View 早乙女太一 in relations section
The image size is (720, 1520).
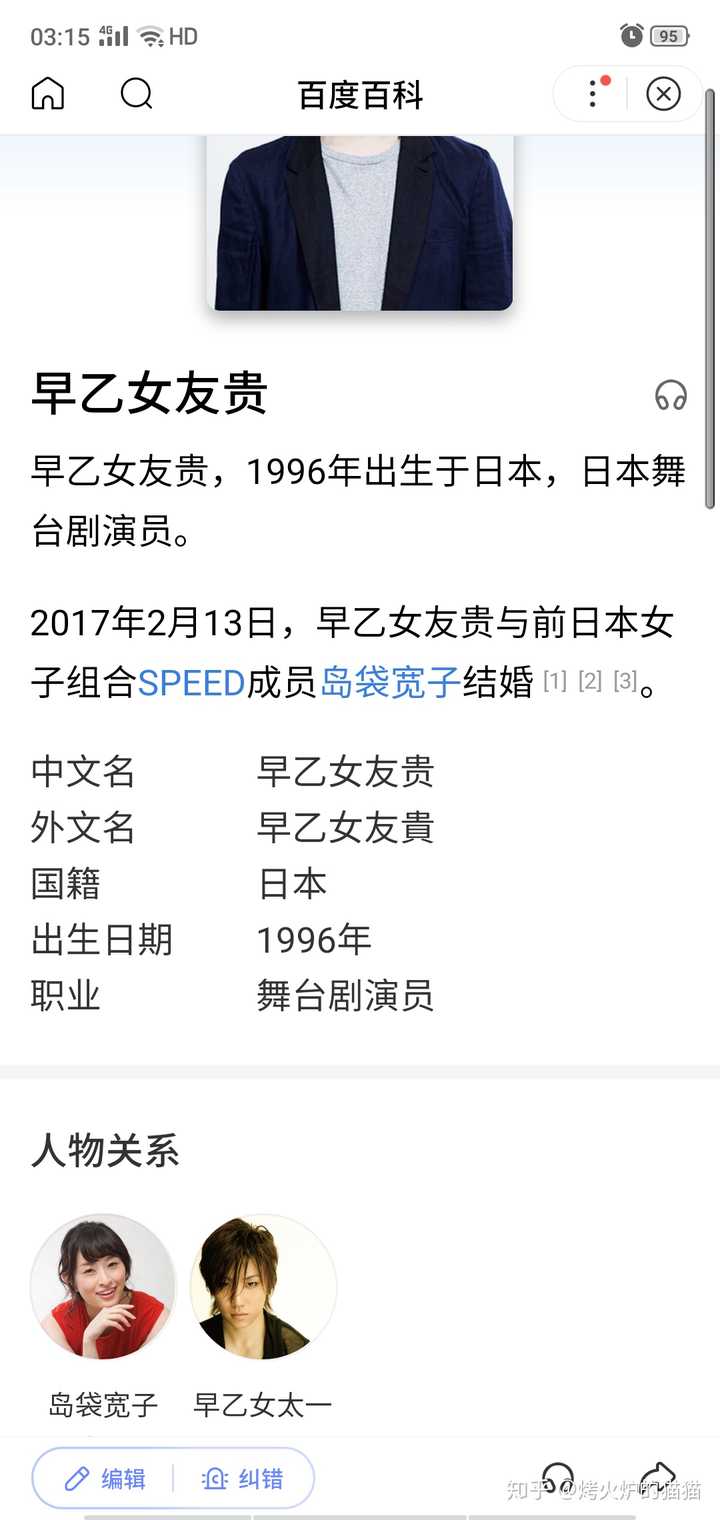[x=263, y=1288]
